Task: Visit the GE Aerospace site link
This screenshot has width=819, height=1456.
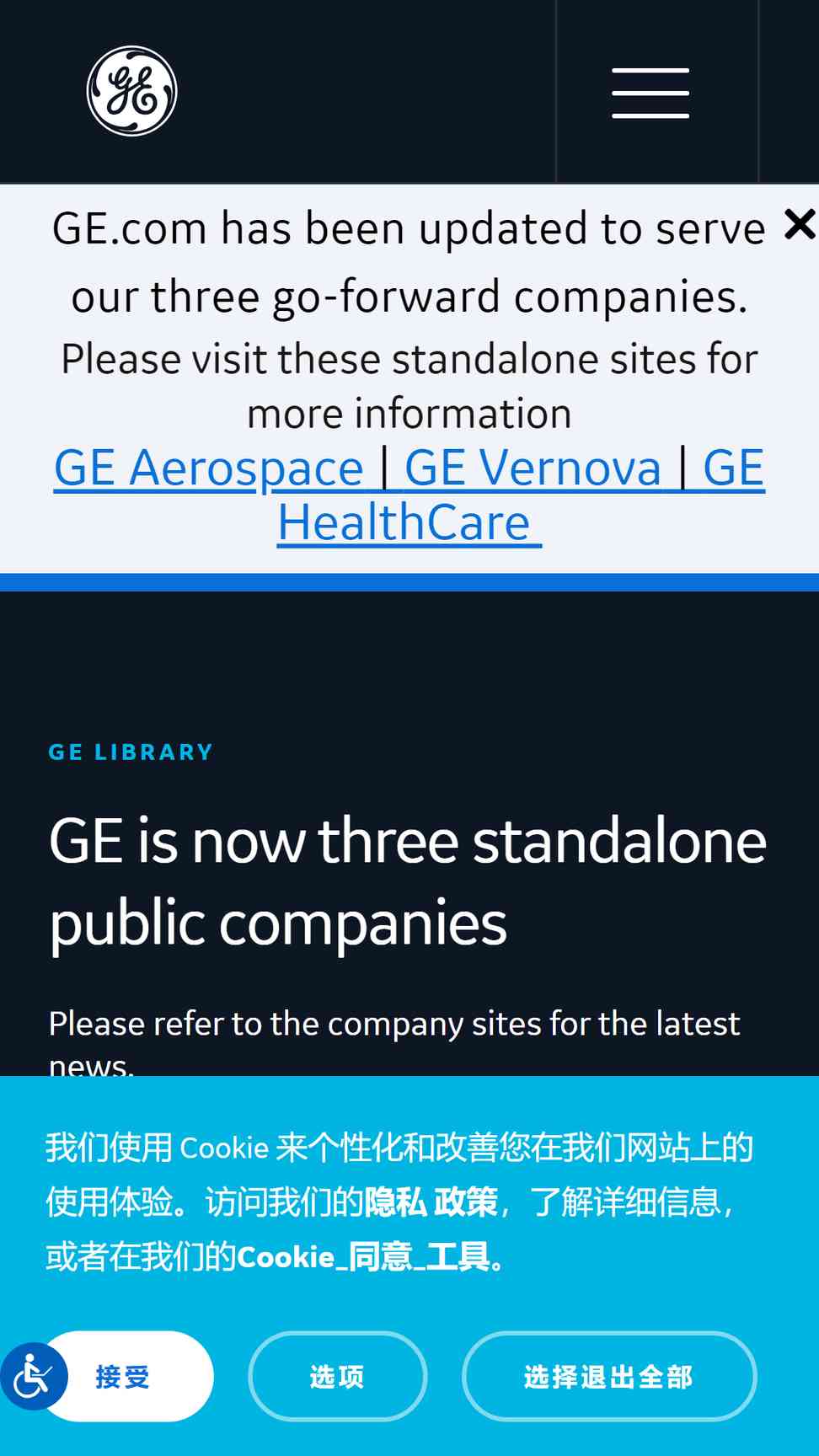Action: click(x=209, y=468)
